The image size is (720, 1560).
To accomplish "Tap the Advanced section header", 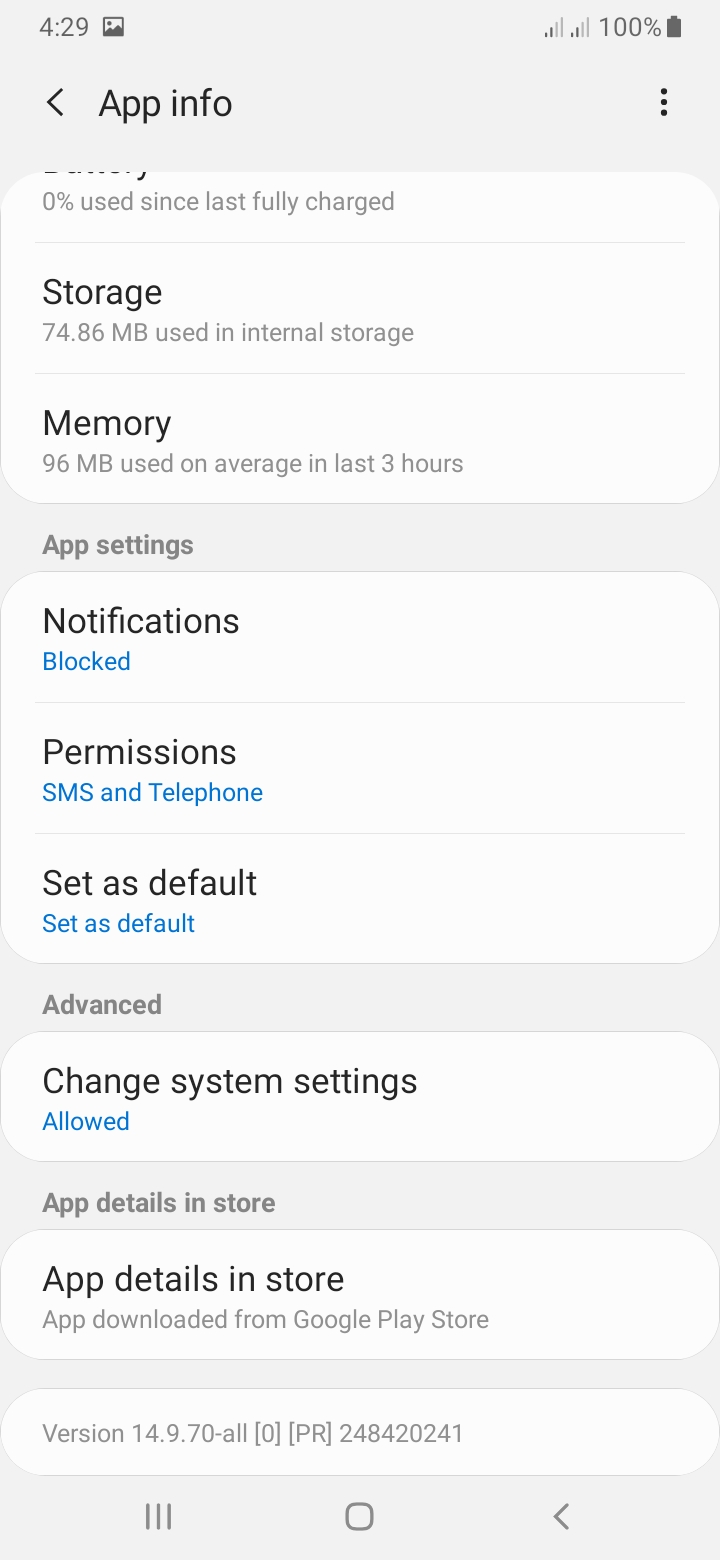I will tap(101, 1004).
